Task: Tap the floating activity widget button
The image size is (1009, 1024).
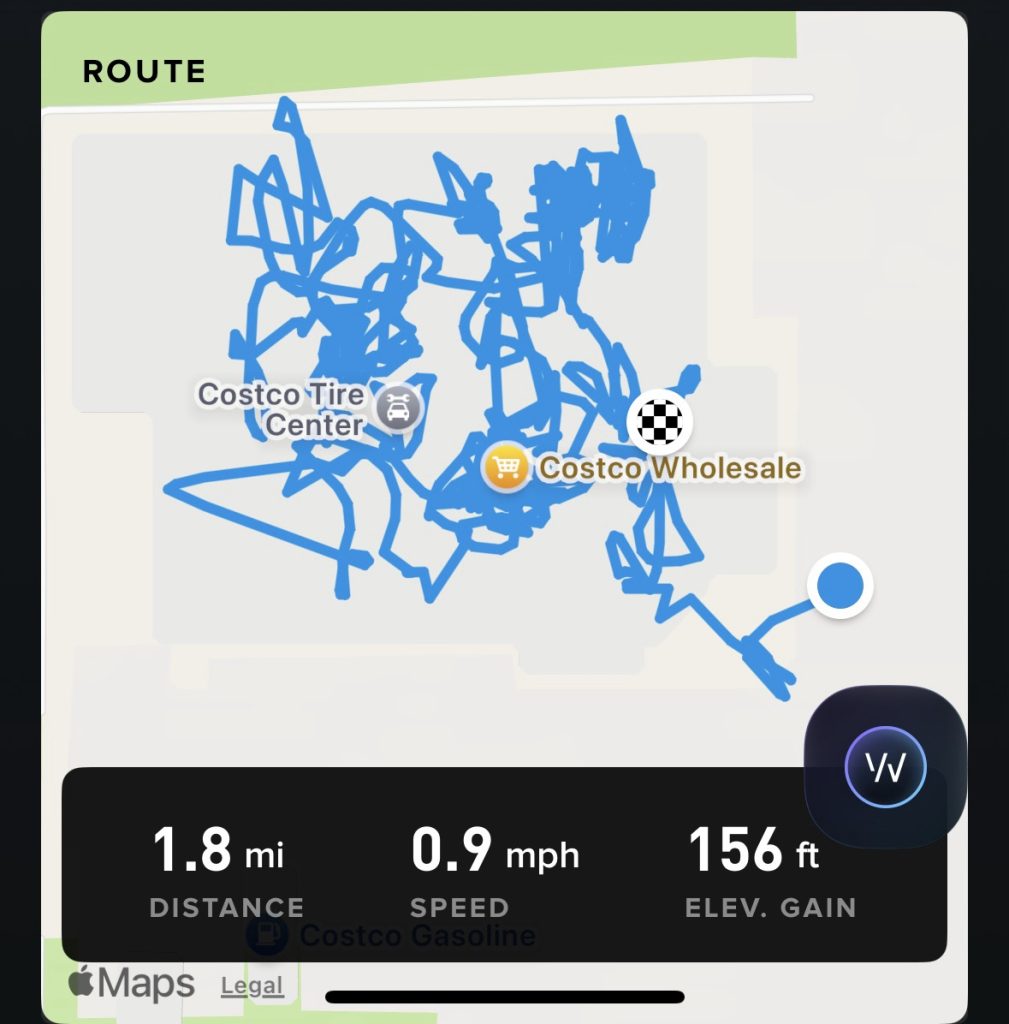Action: point(885,767)
